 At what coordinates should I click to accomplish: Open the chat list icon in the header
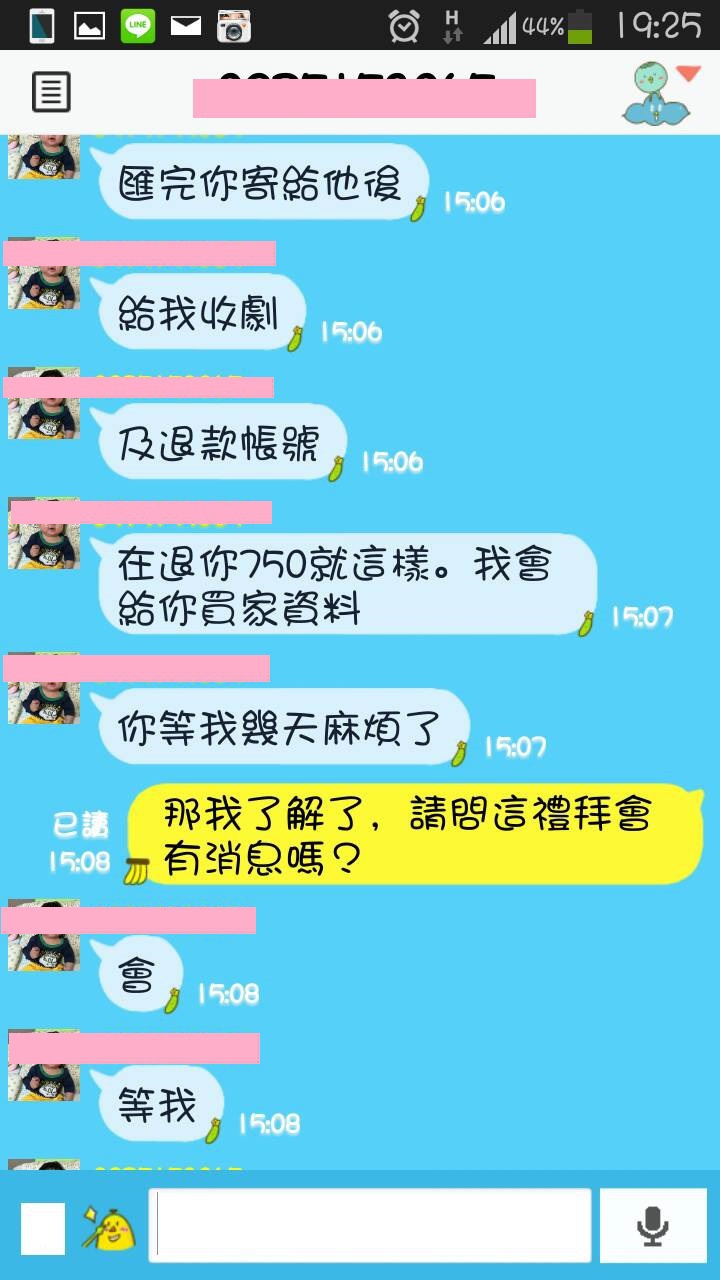click(51, 92)
